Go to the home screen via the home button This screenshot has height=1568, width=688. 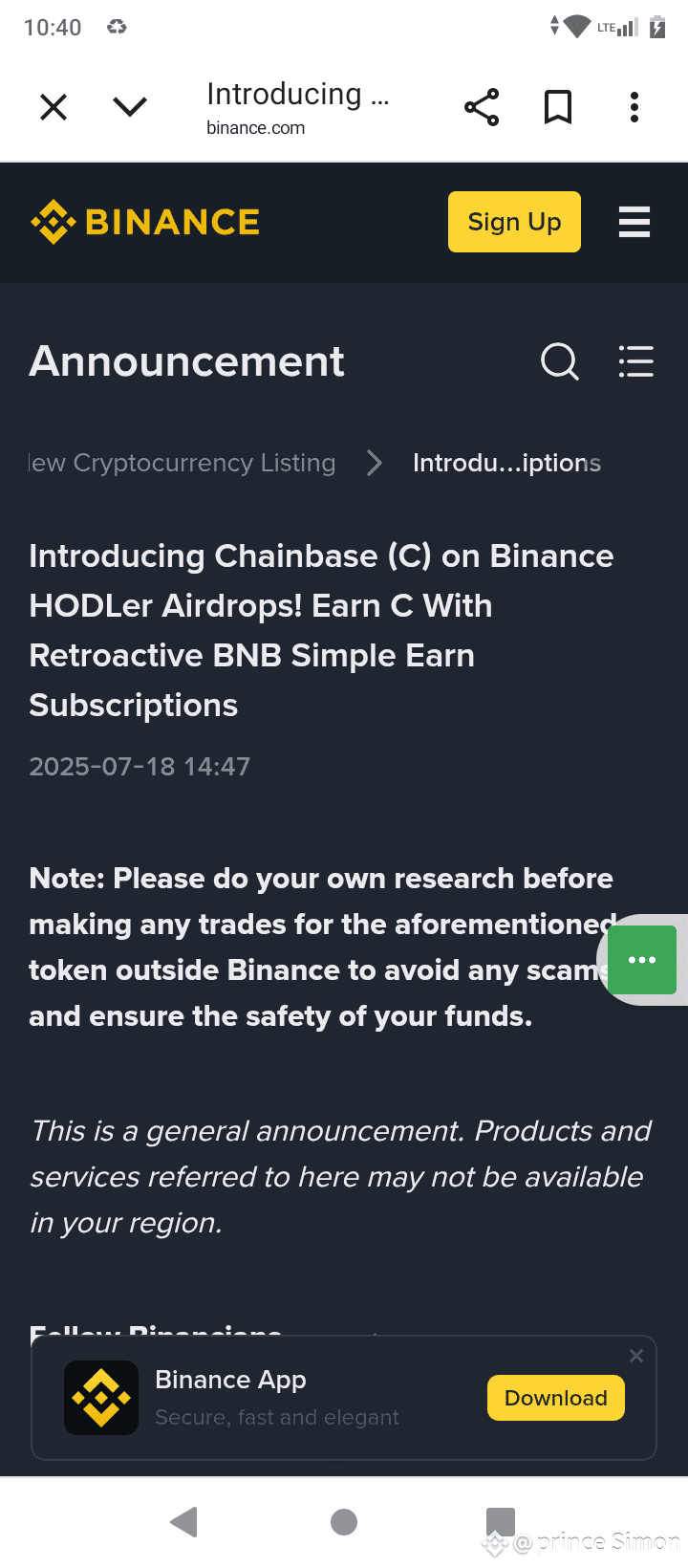coord(344,1522)
